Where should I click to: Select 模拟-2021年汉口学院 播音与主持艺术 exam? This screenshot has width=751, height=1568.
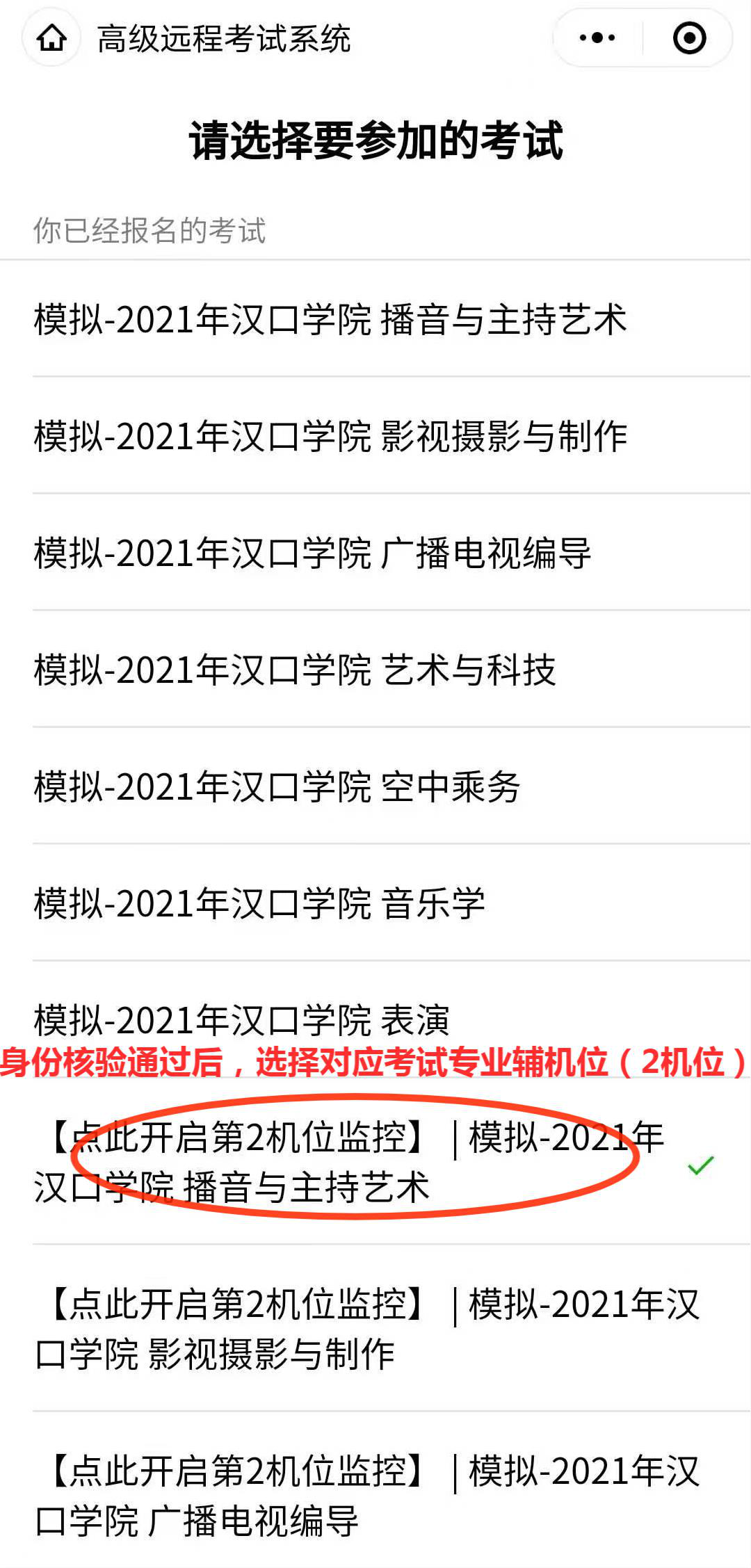click(x=330, y=320)
